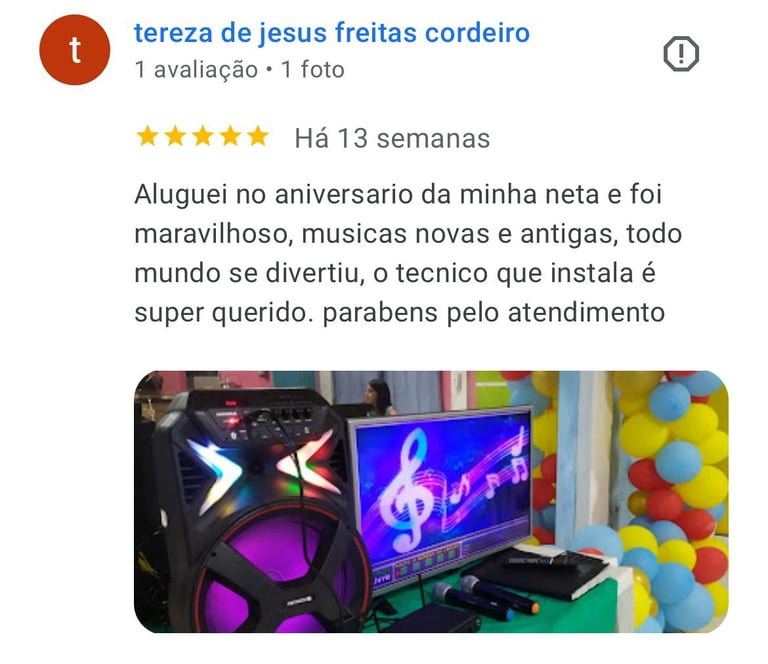
Task: Open the review's karaoke speaker photo
Action: 430,502
